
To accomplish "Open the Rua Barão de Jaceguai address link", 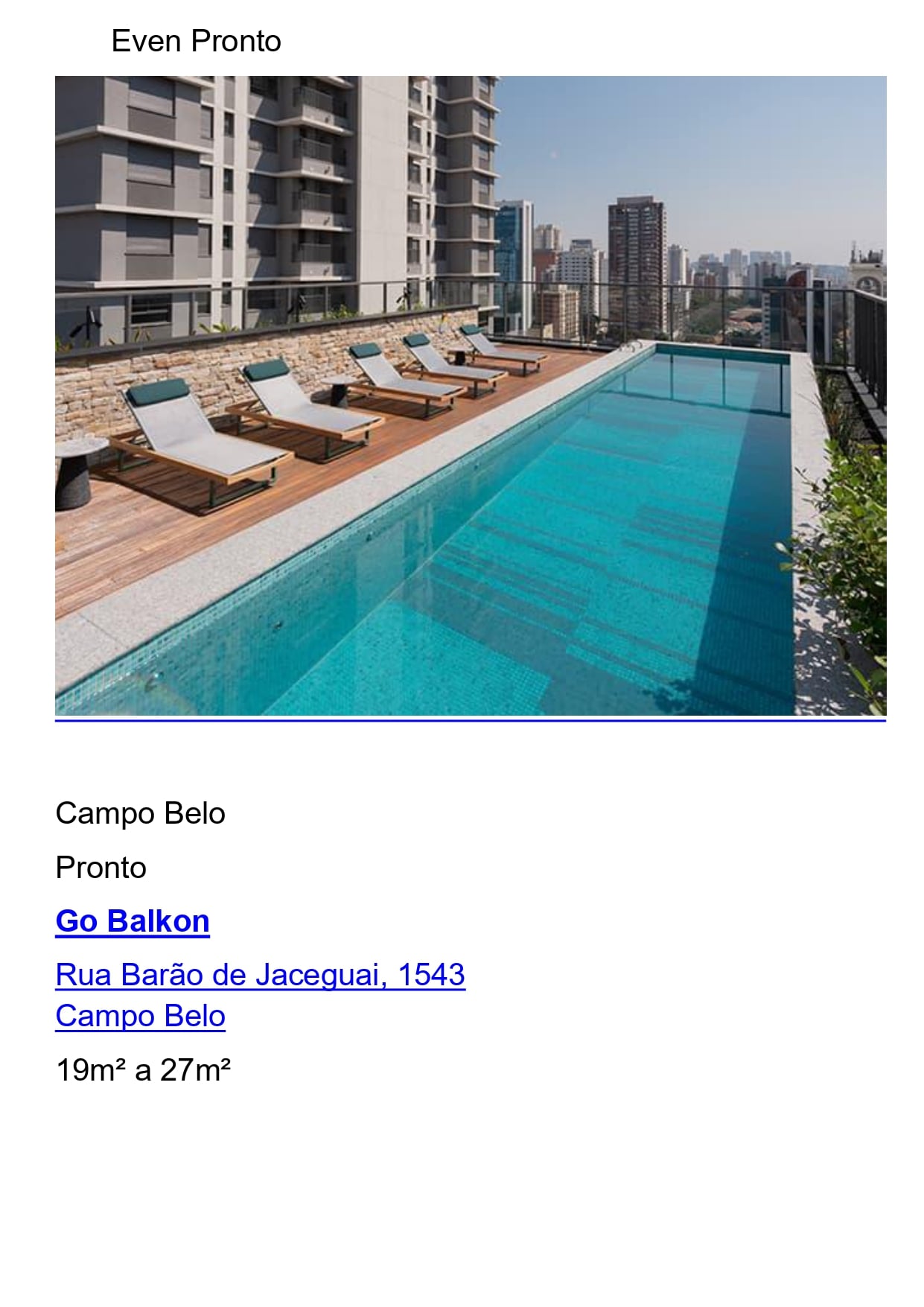I will click(260, 975).
